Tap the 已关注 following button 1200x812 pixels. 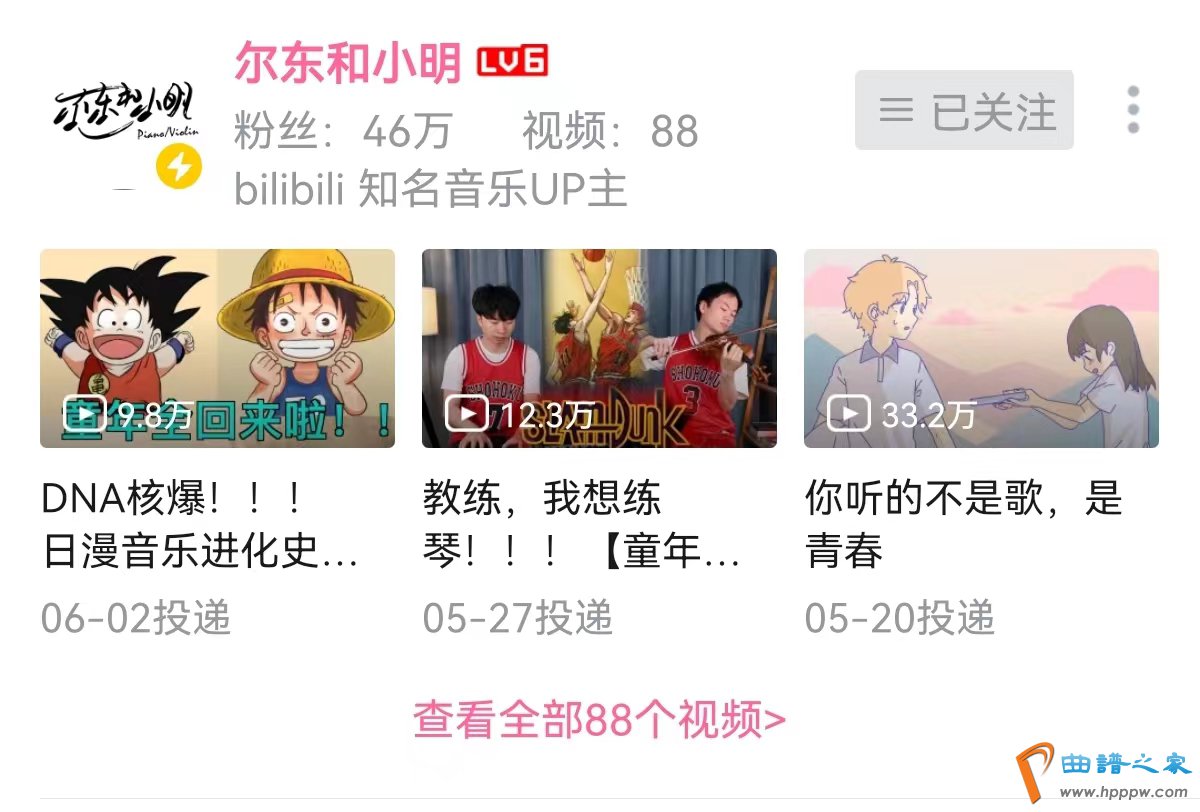pos(964,111)
